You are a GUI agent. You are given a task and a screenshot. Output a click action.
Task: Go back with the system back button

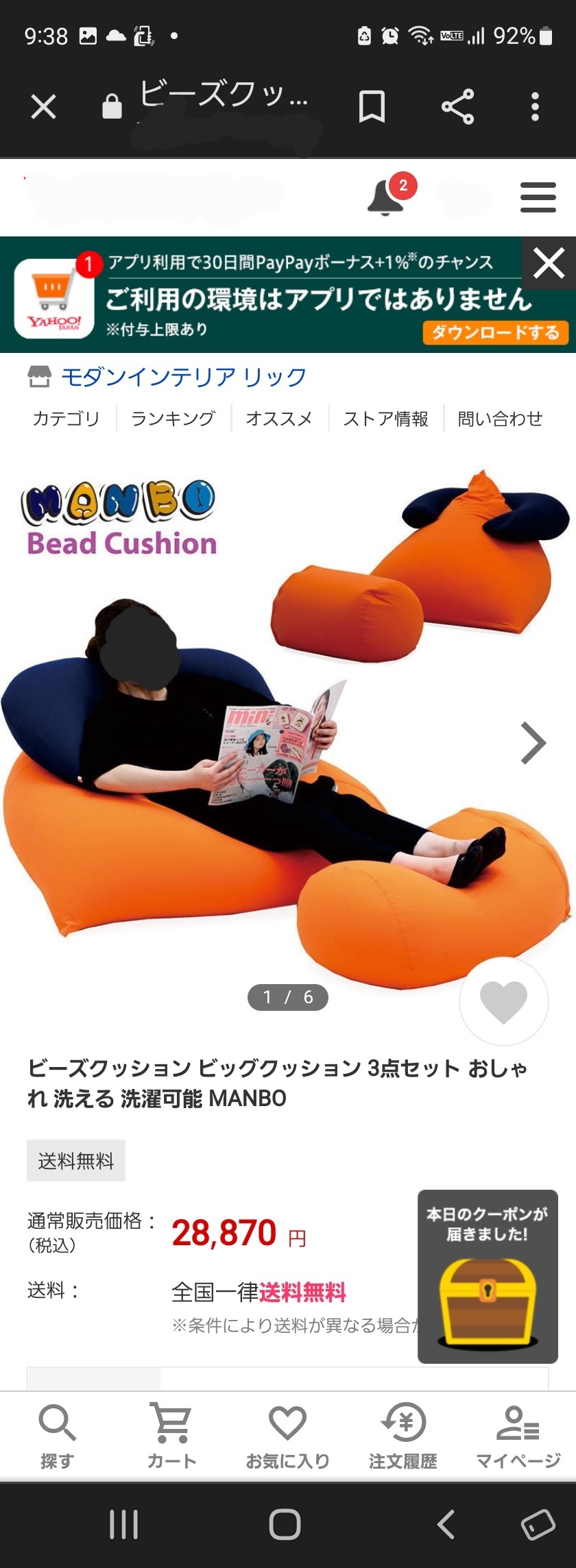pyautogui.click(x=446, y=1525)
